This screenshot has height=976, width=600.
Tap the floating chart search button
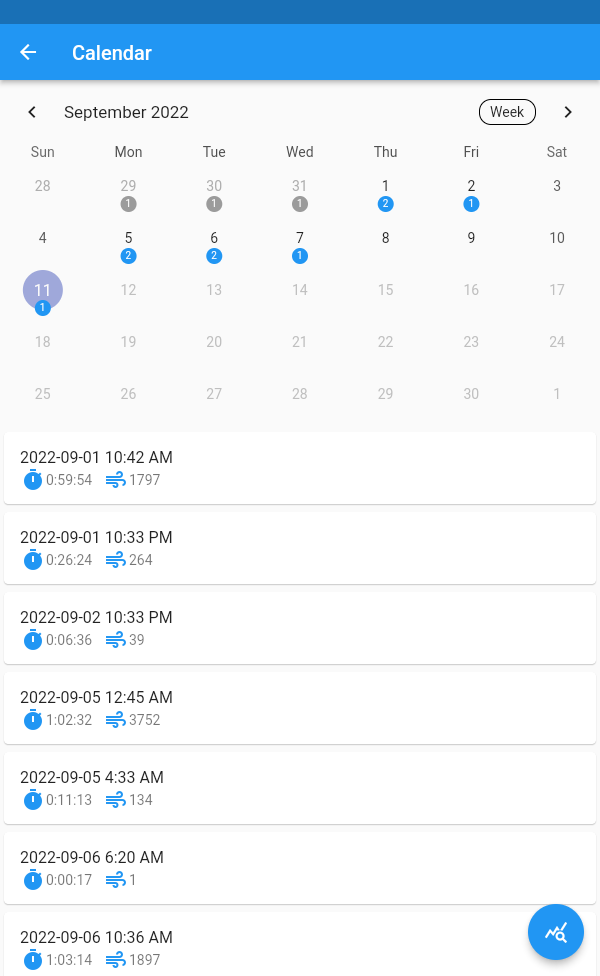pyautogui.click(x=556, y=932)
